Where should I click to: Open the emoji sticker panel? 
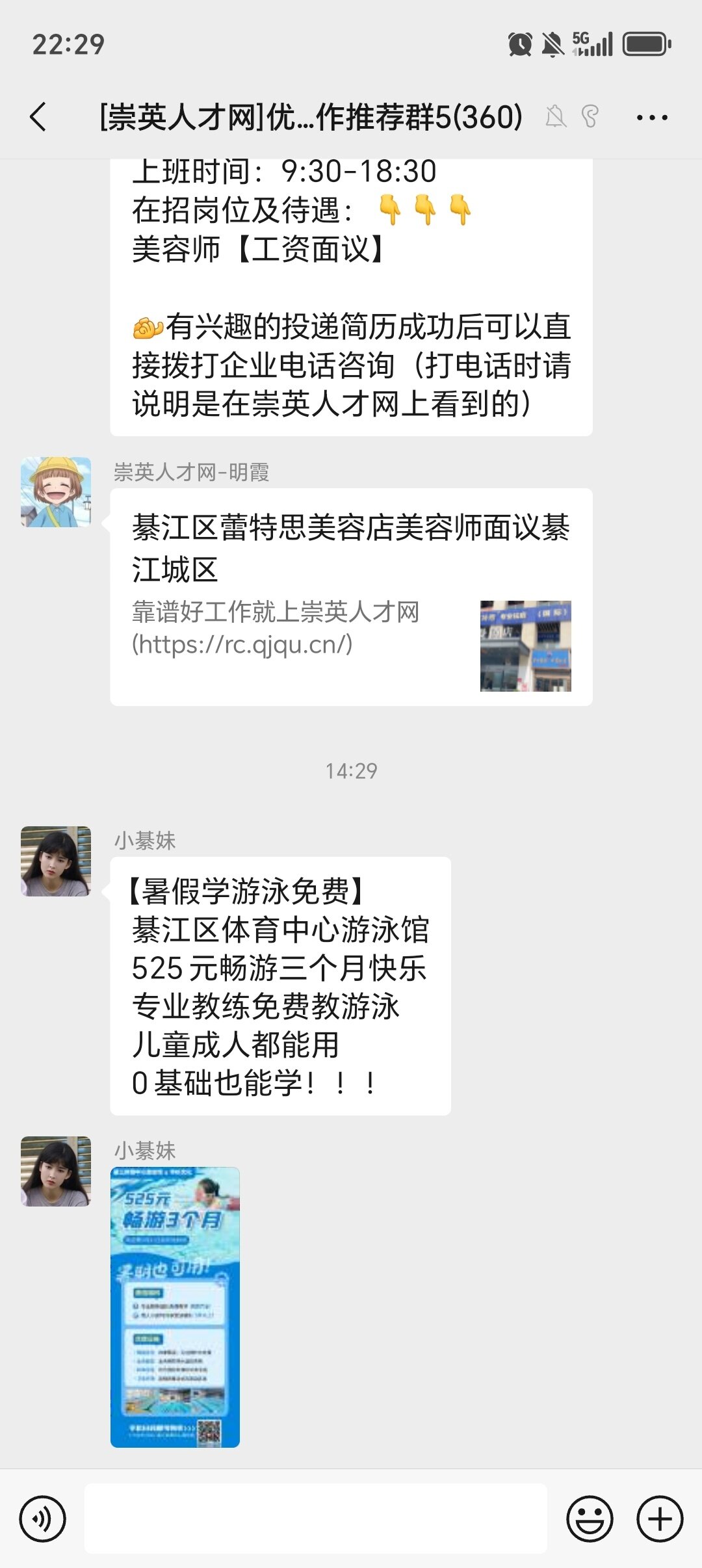590,1519
